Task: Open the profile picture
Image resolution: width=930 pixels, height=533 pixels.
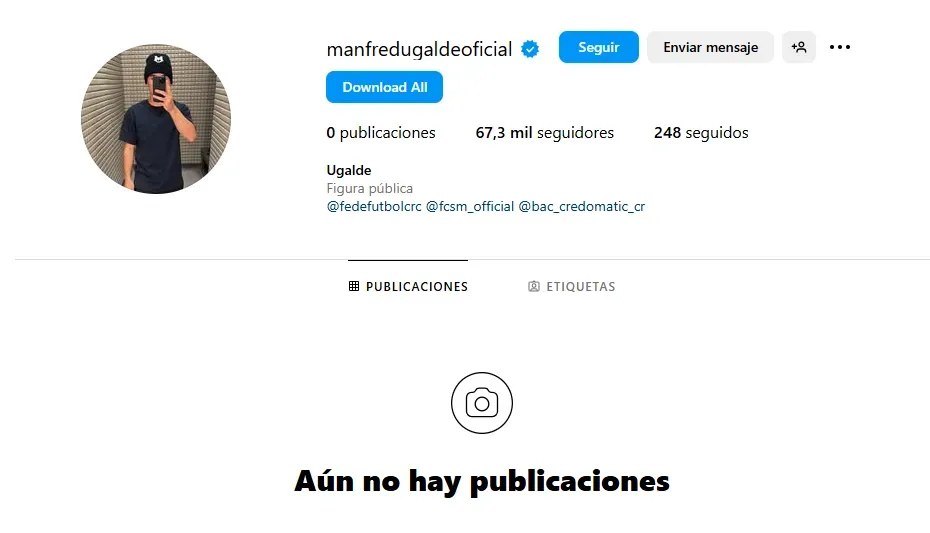Action: 156,119
